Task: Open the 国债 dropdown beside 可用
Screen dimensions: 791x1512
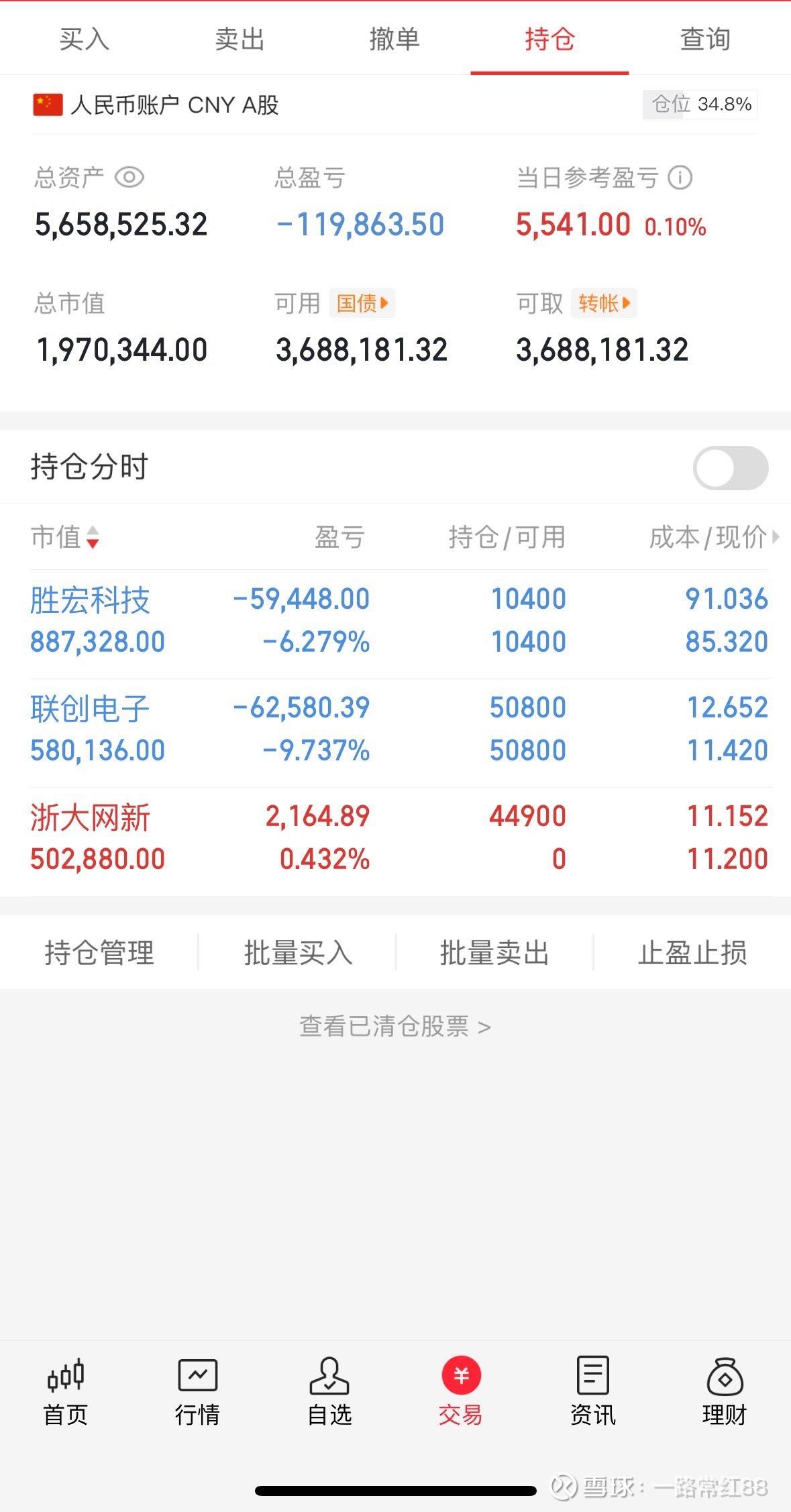Action: pyautogui.click(x=362, y=303)
